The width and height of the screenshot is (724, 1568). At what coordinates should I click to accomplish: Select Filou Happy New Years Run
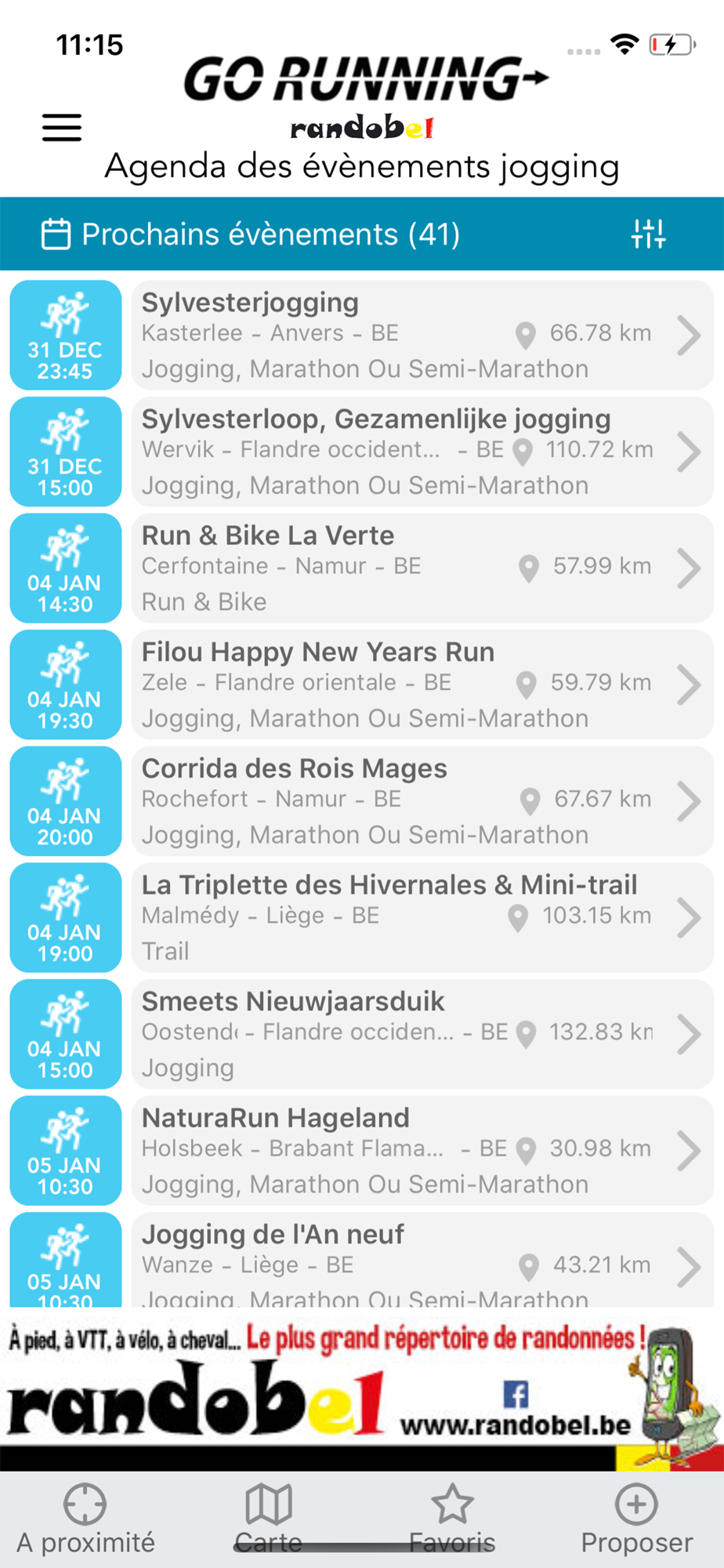(422, 684)
